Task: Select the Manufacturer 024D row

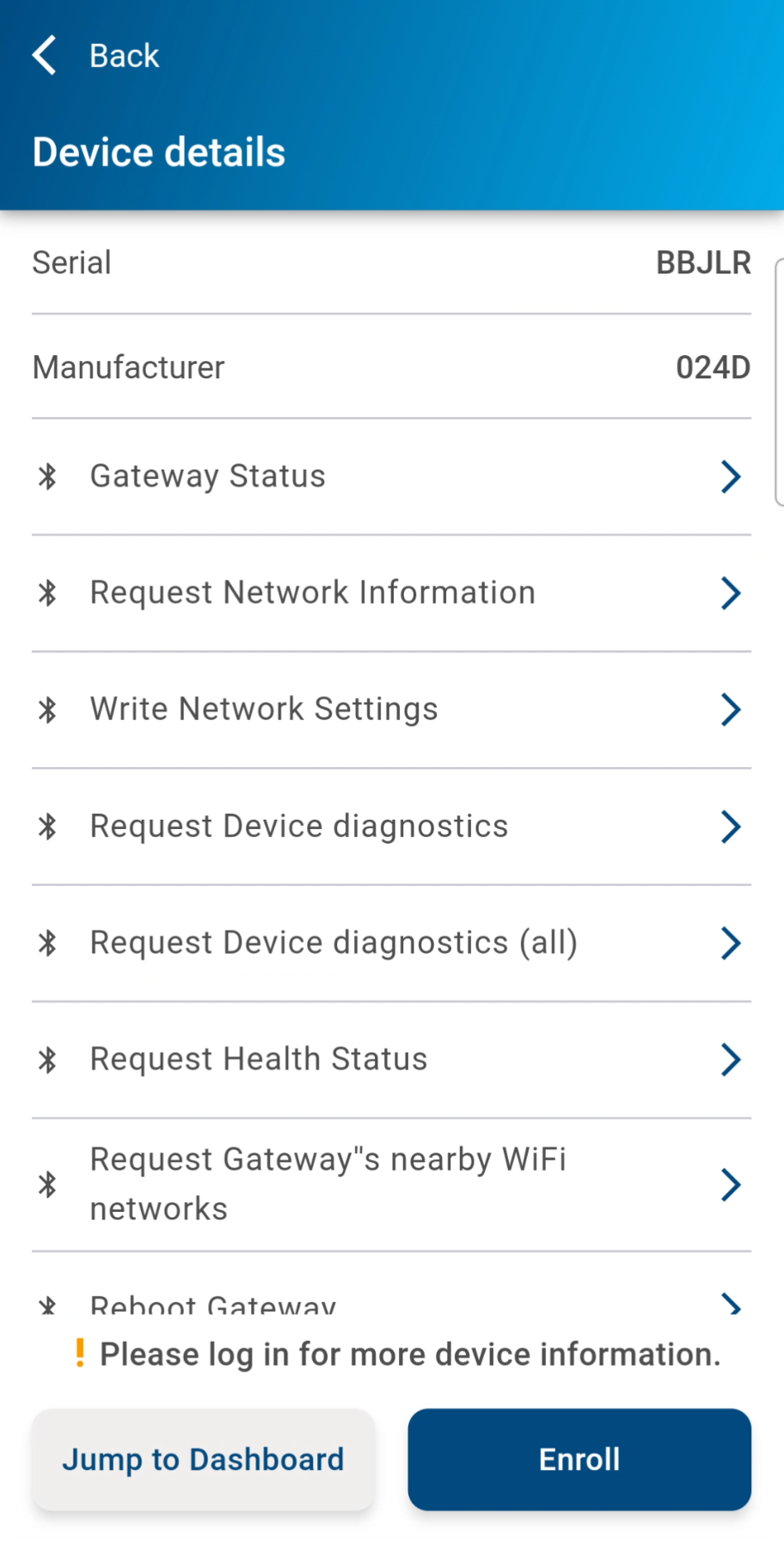Action: click(x=392, y=367)
